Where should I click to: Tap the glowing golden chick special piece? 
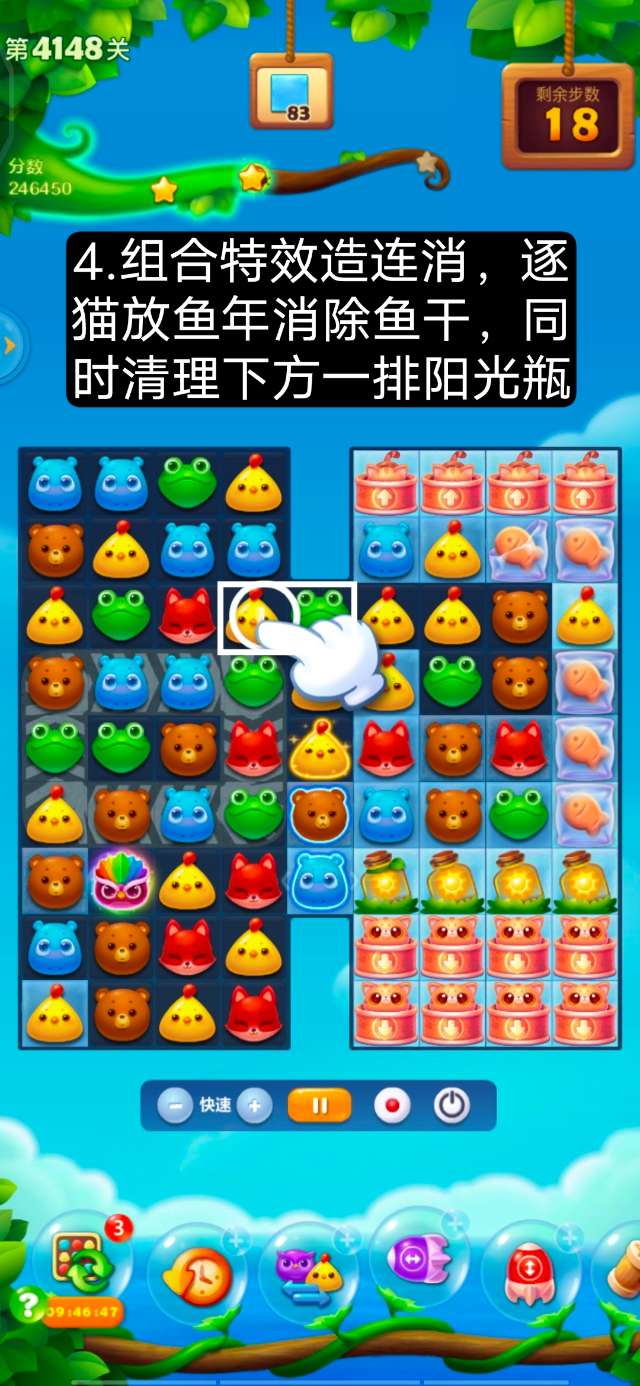[320, 750]
